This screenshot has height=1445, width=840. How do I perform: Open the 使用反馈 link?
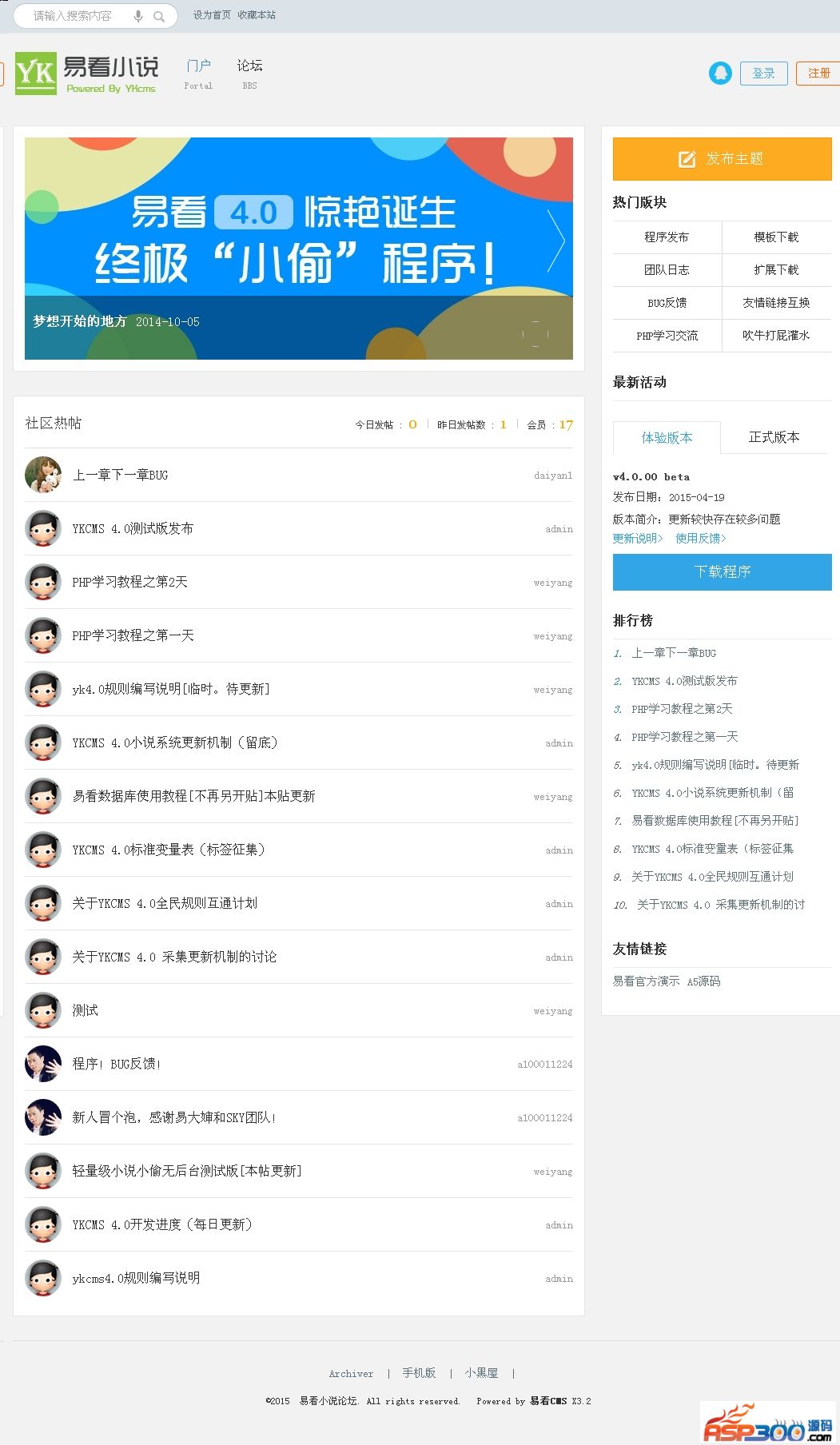tap(700, 538)
